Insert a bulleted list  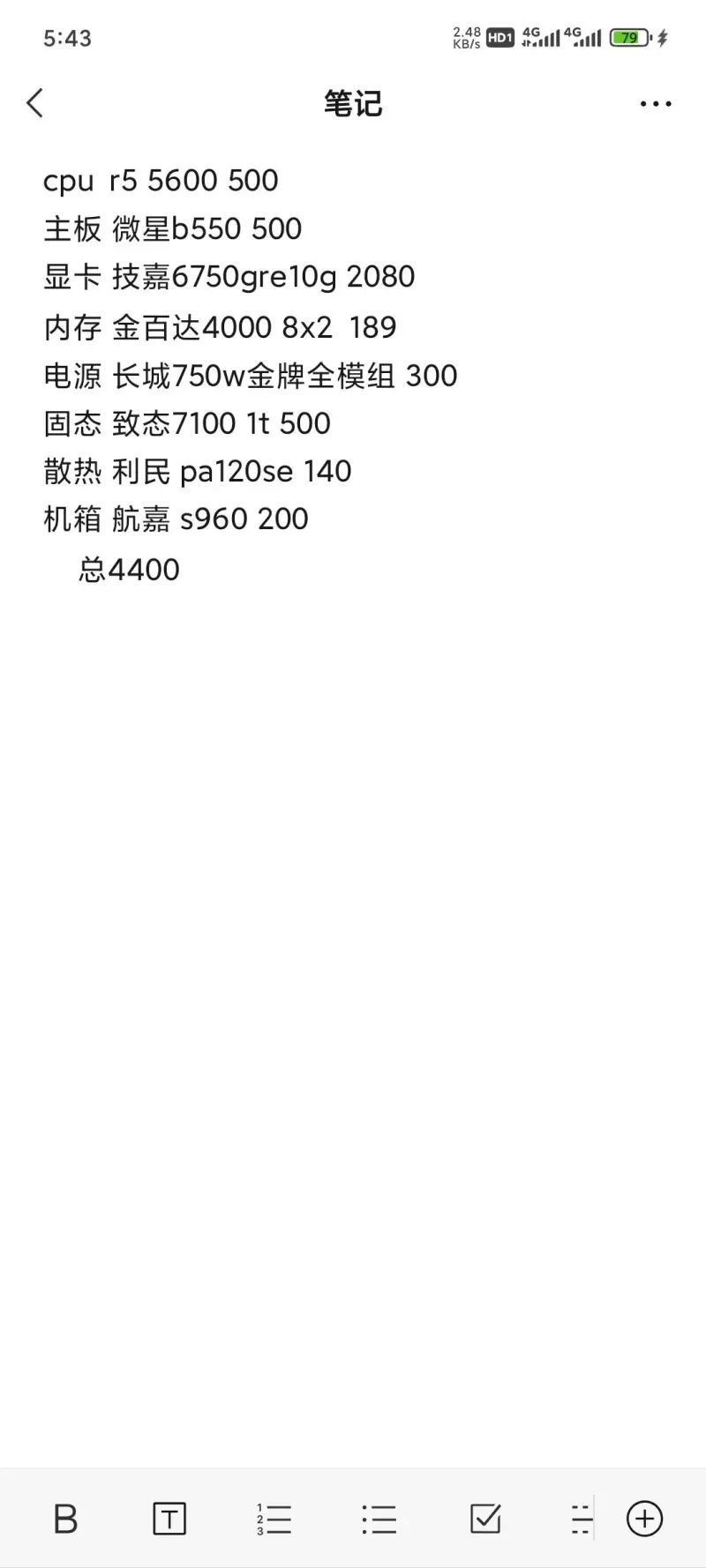click(379, 1519)
